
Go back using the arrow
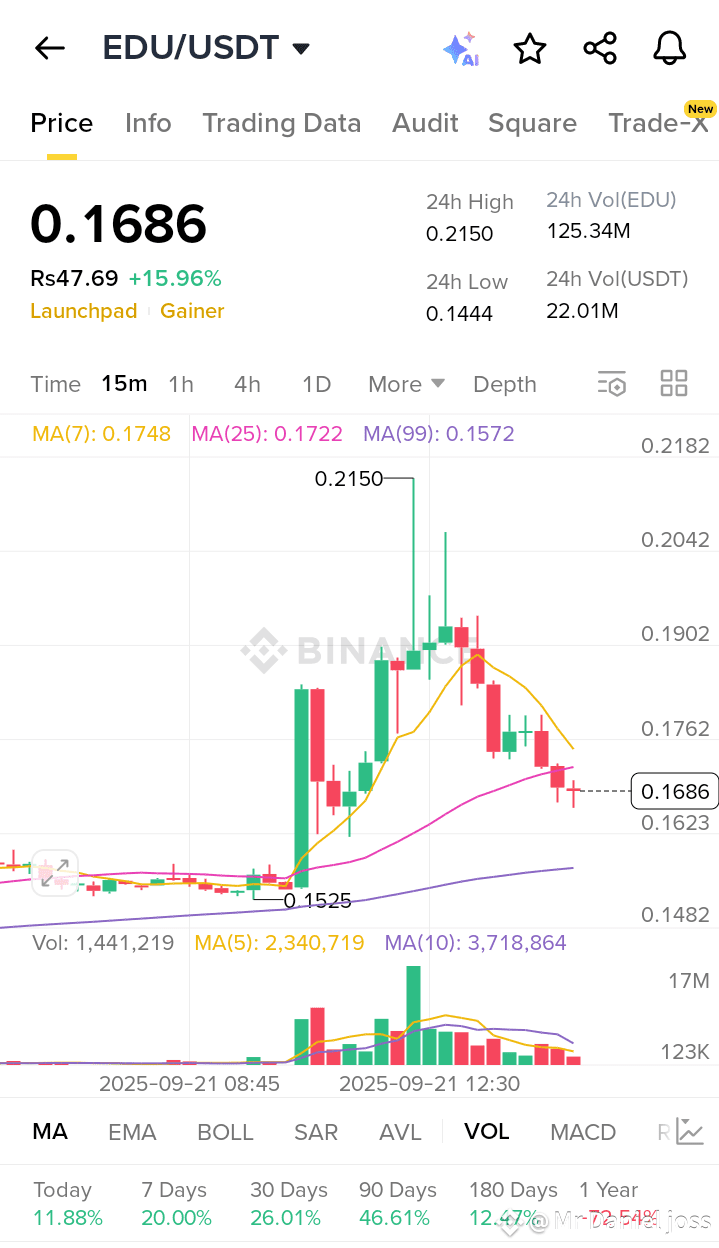click(49, 48)
